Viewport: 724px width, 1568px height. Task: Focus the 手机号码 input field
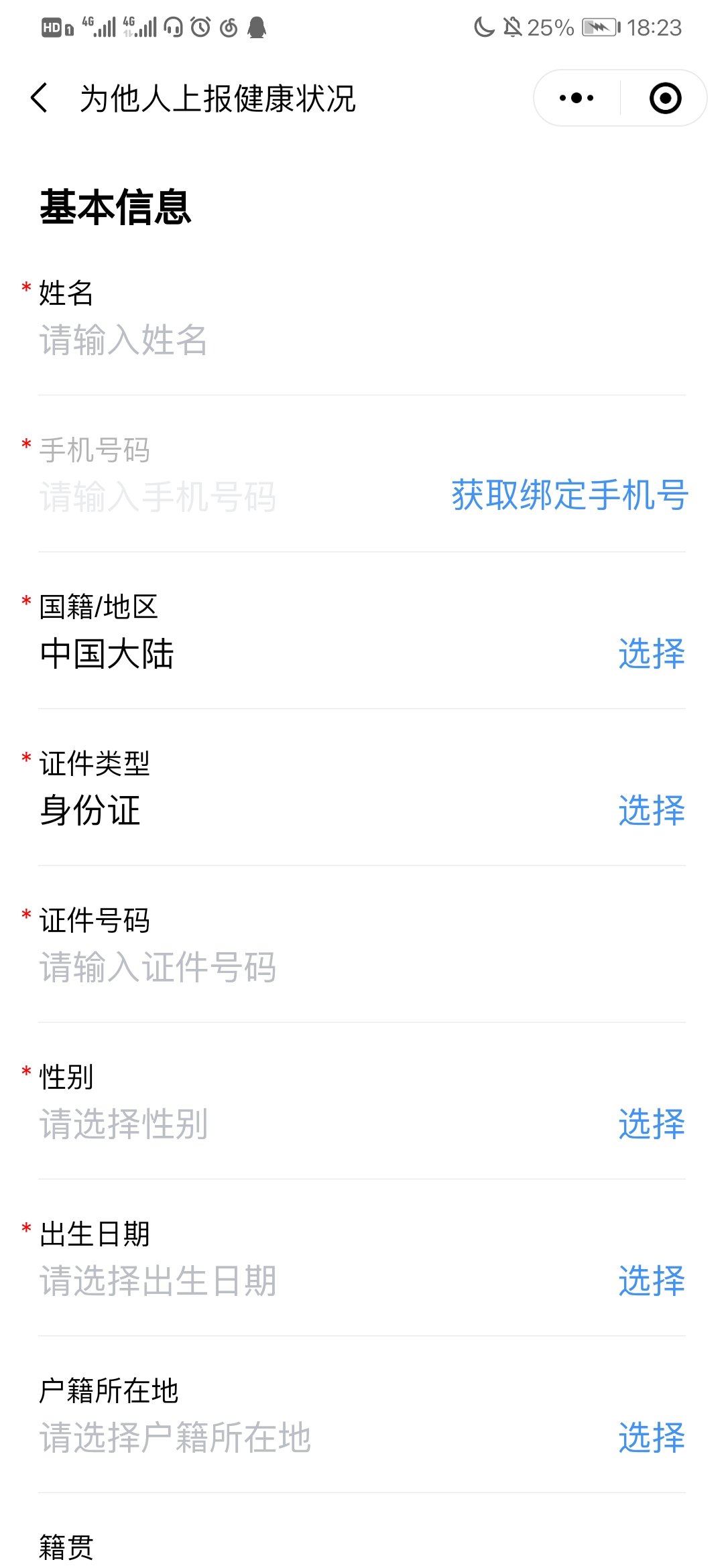(201, 497)
